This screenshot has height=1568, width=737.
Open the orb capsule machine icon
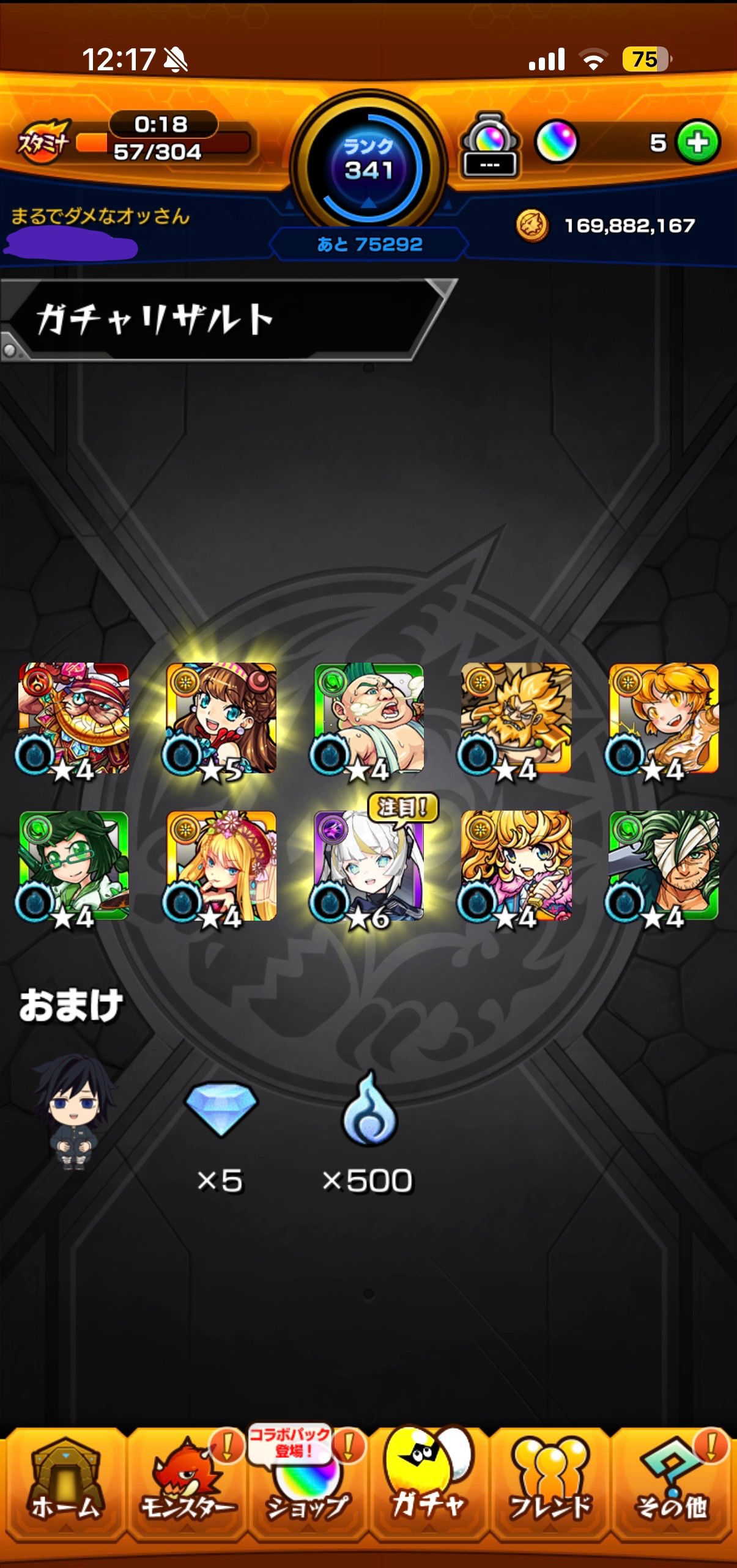click(x=489, y=145)
